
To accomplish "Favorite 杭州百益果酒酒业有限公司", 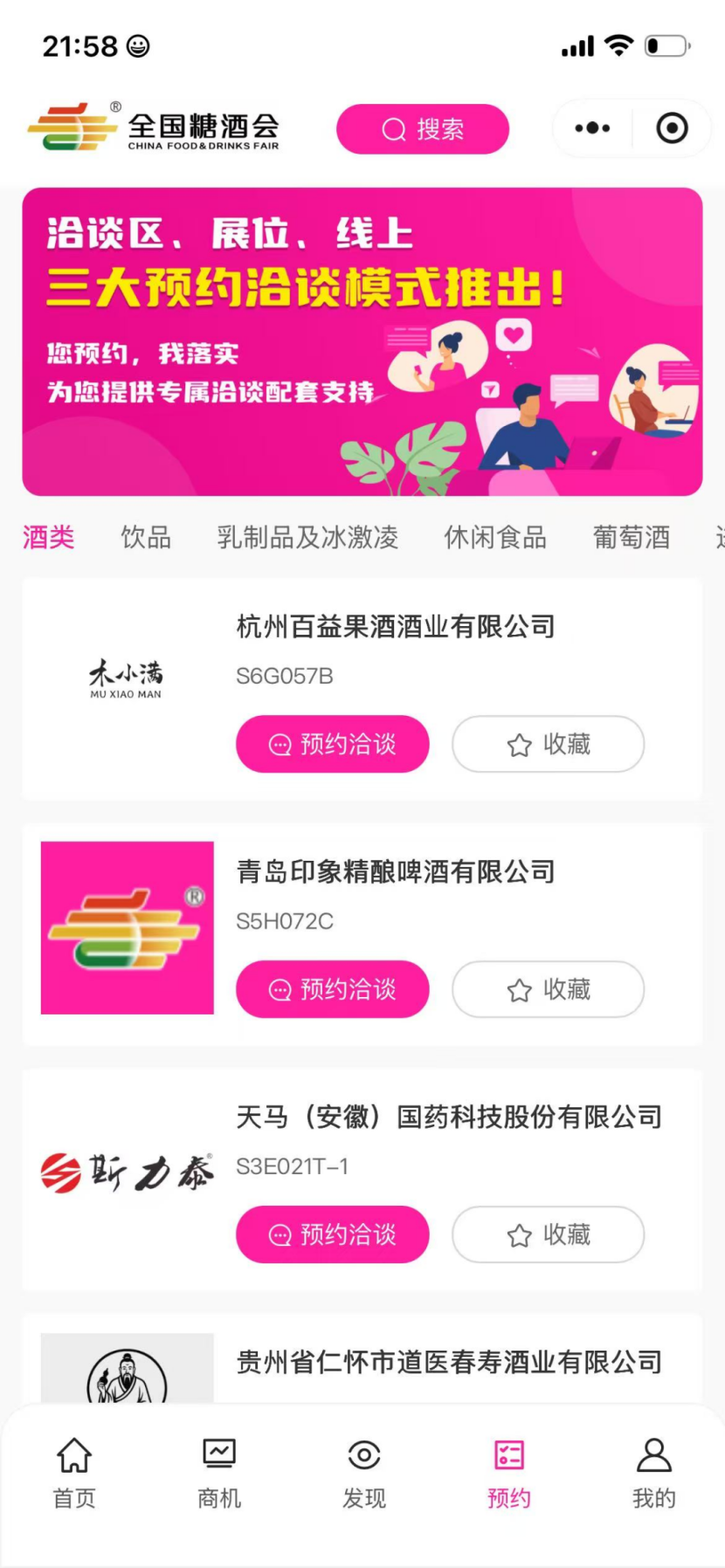I will coord(548,744).
